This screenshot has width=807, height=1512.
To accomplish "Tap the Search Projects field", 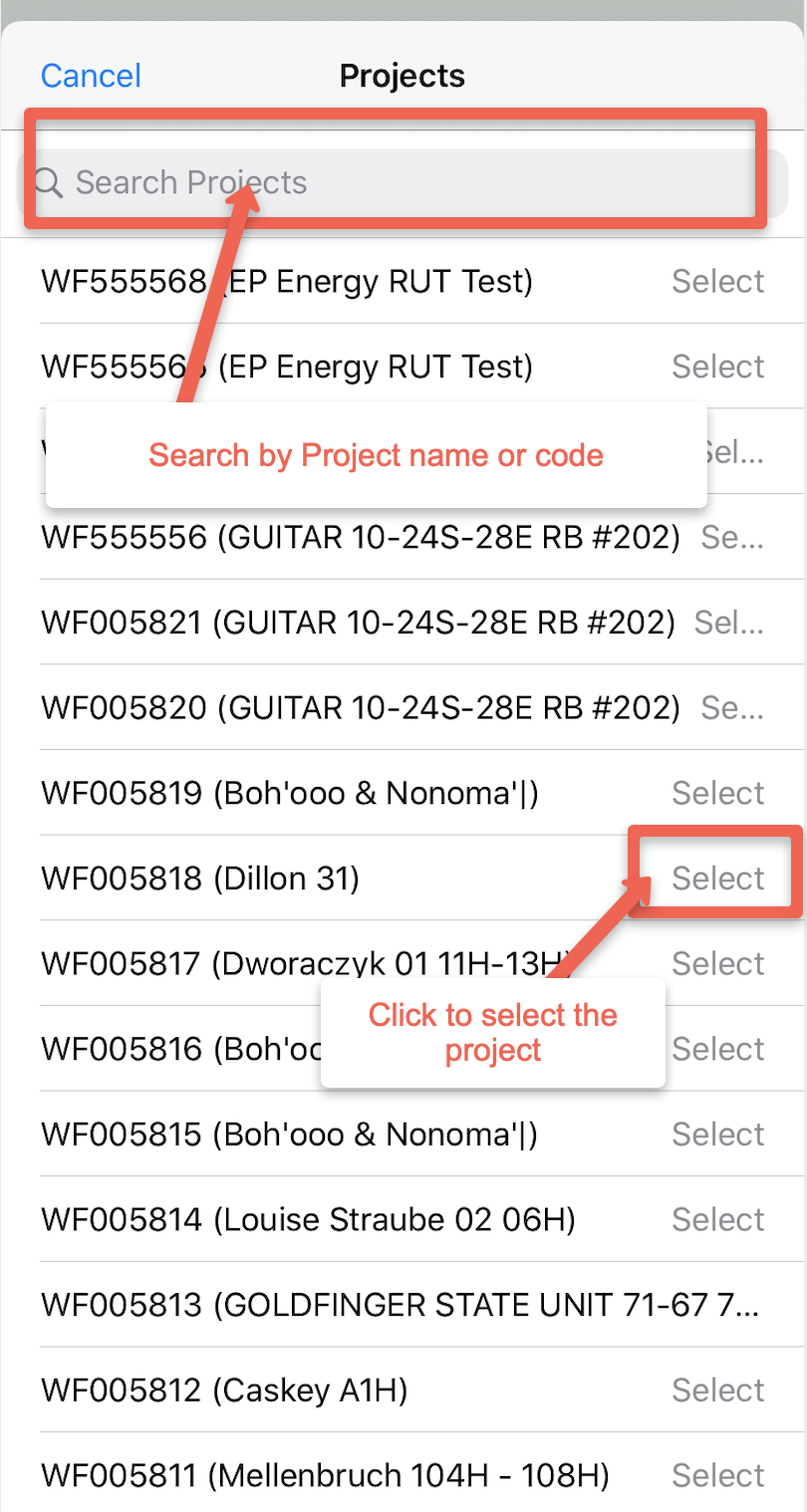I will [x=399, y=182].
